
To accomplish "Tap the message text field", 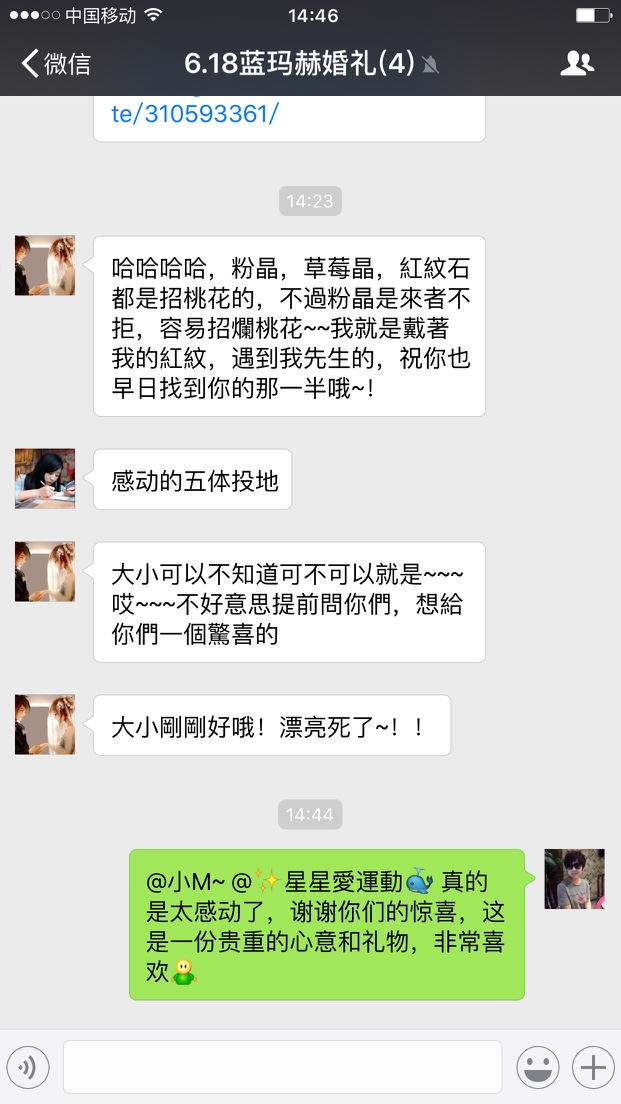I will (282, 1067).
